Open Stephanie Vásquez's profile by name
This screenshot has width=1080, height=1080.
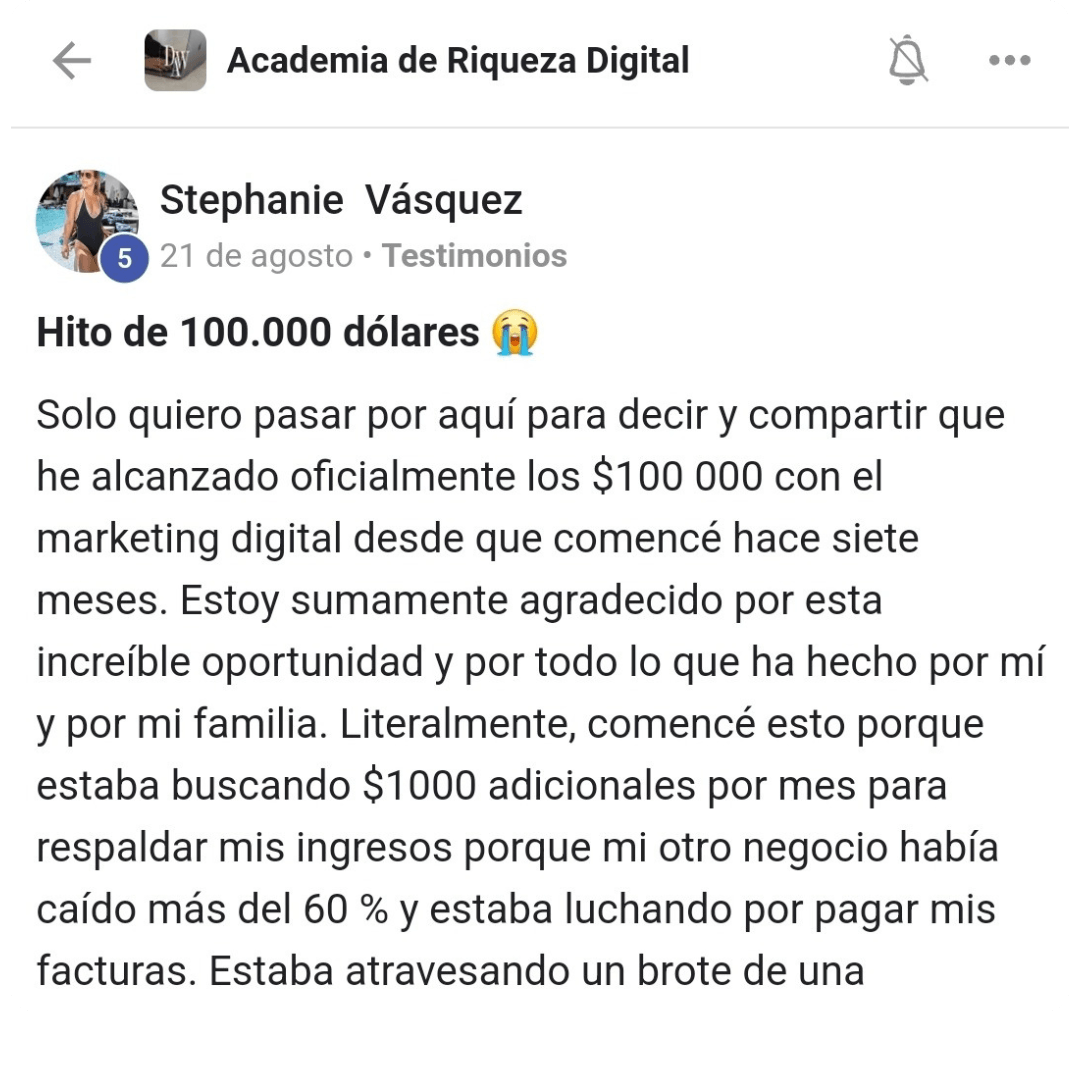[x=341, y=201]
